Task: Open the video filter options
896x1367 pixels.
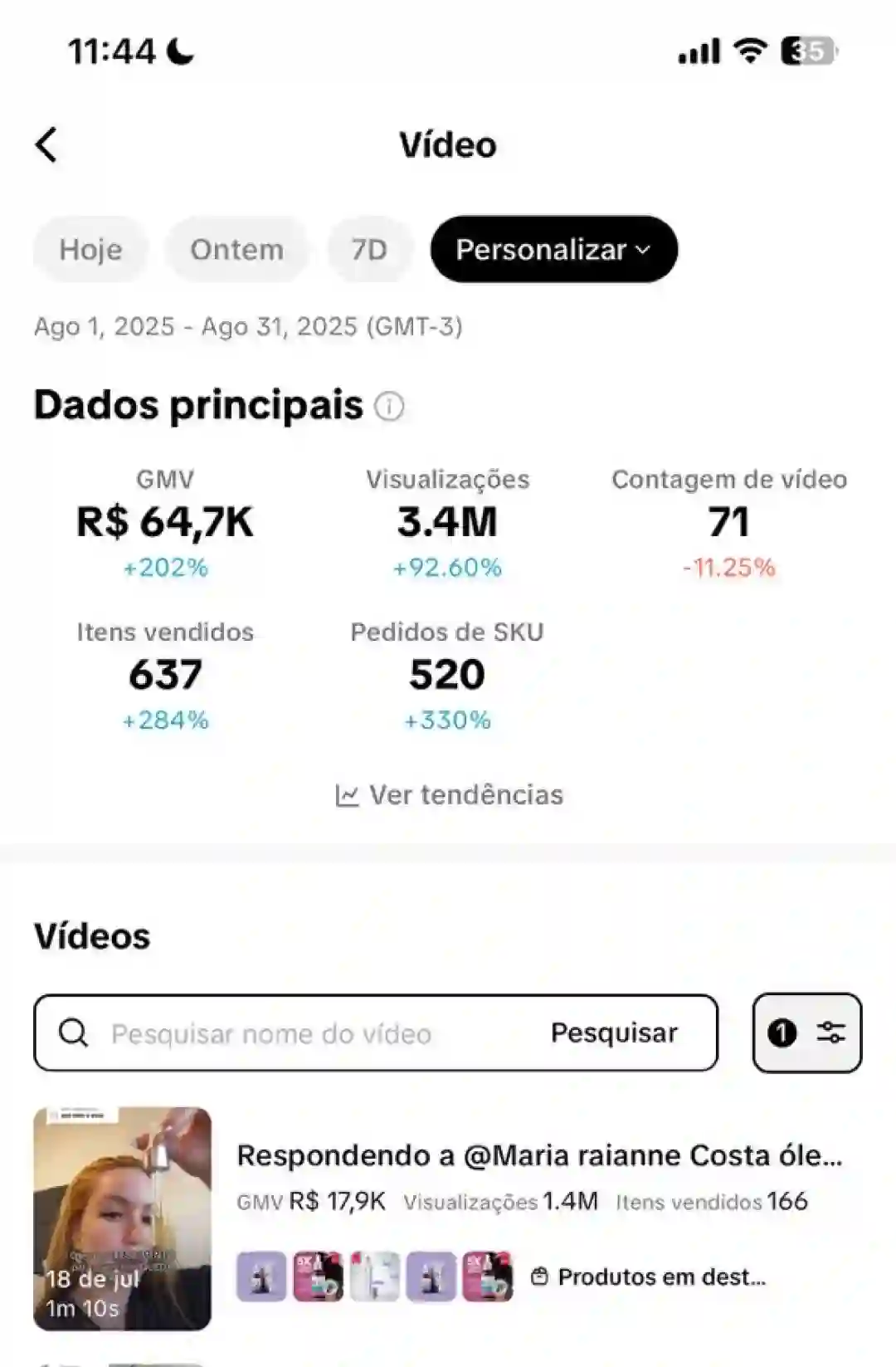Action: click(806, 1033)
